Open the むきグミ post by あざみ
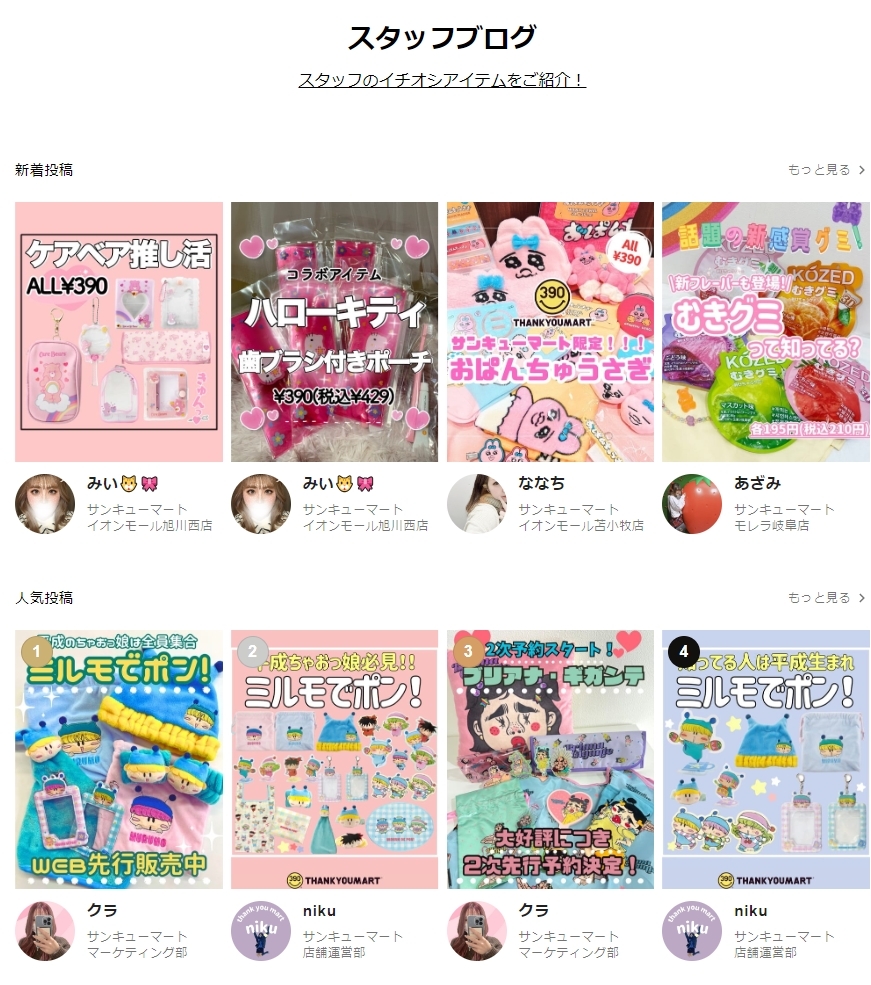 765,332
